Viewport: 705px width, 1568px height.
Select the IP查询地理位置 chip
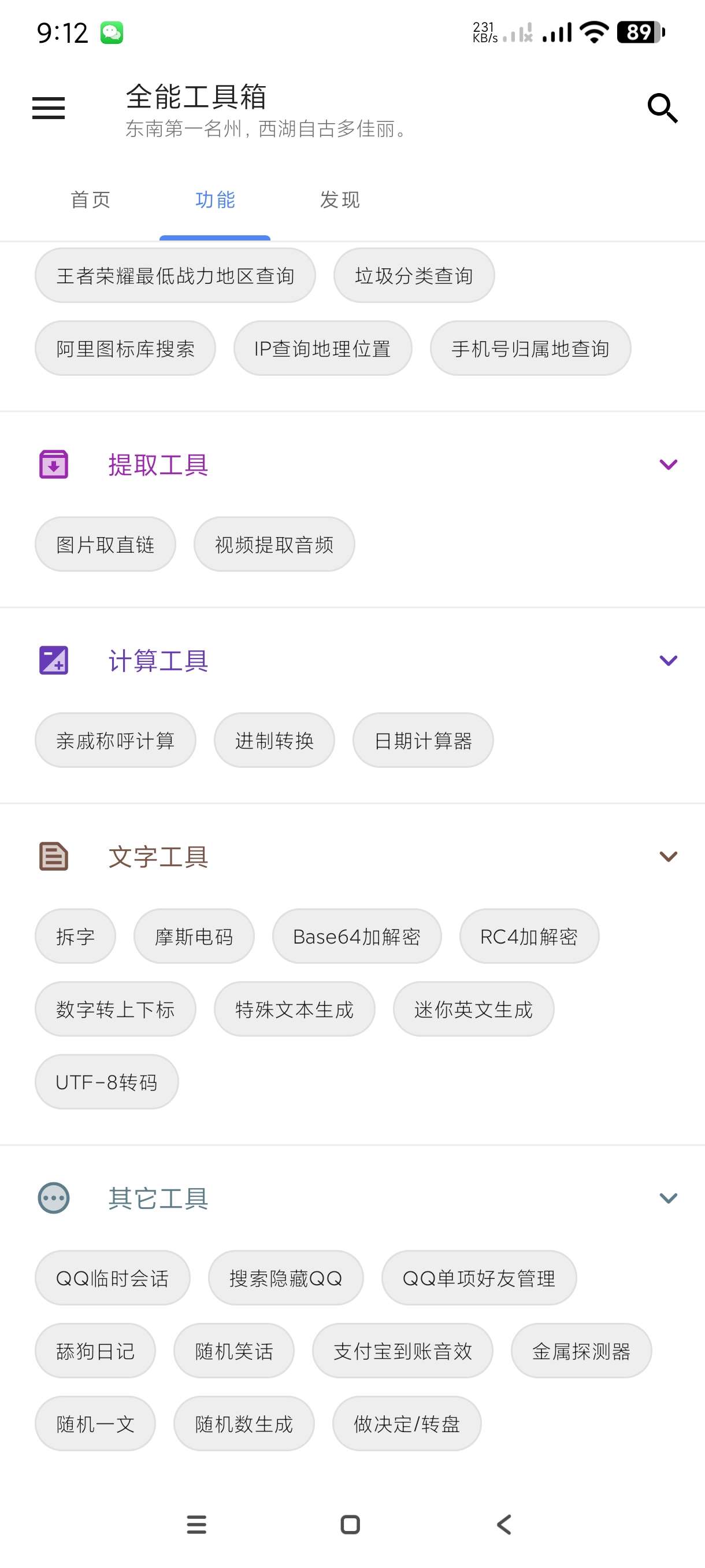[322, 349]
